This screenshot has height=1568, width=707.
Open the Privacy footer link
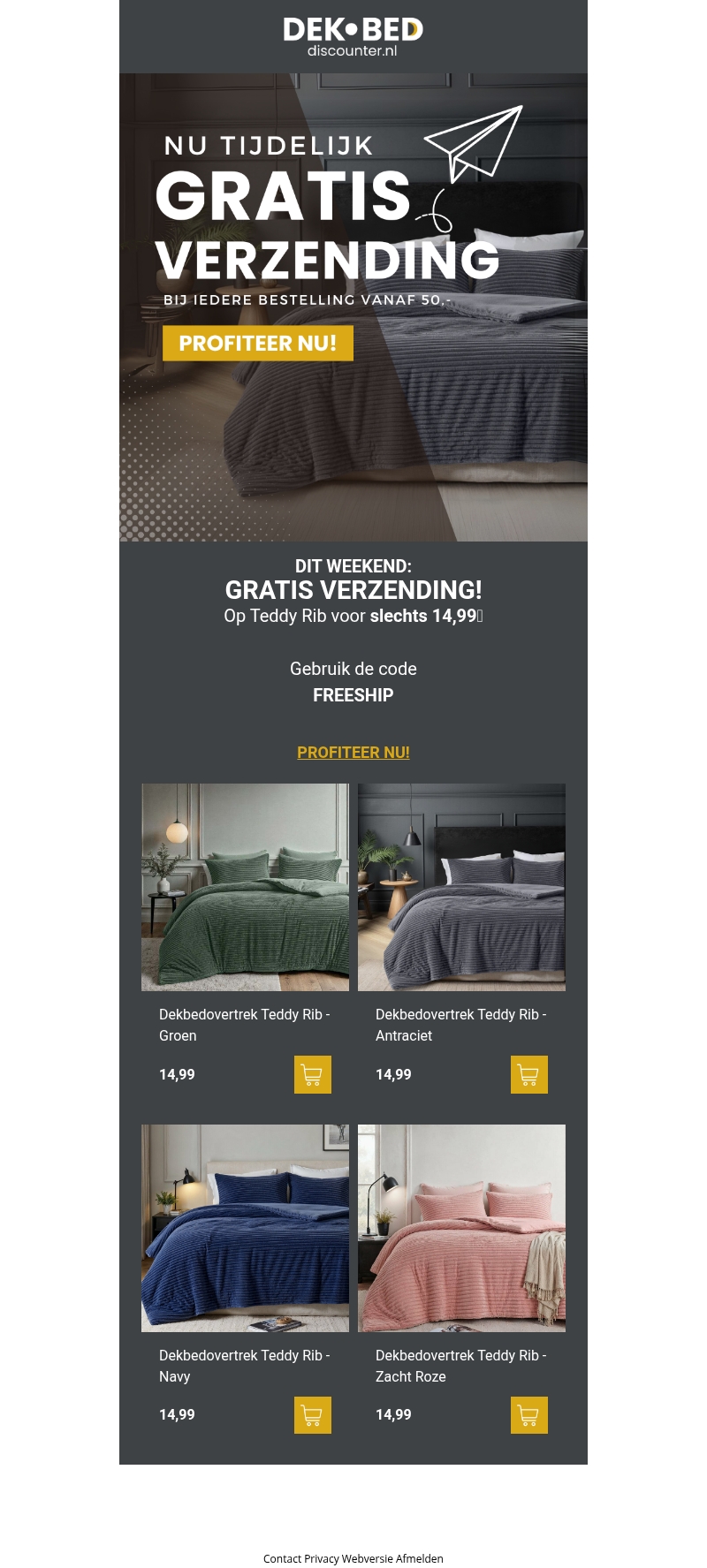tap(322, 1558)
